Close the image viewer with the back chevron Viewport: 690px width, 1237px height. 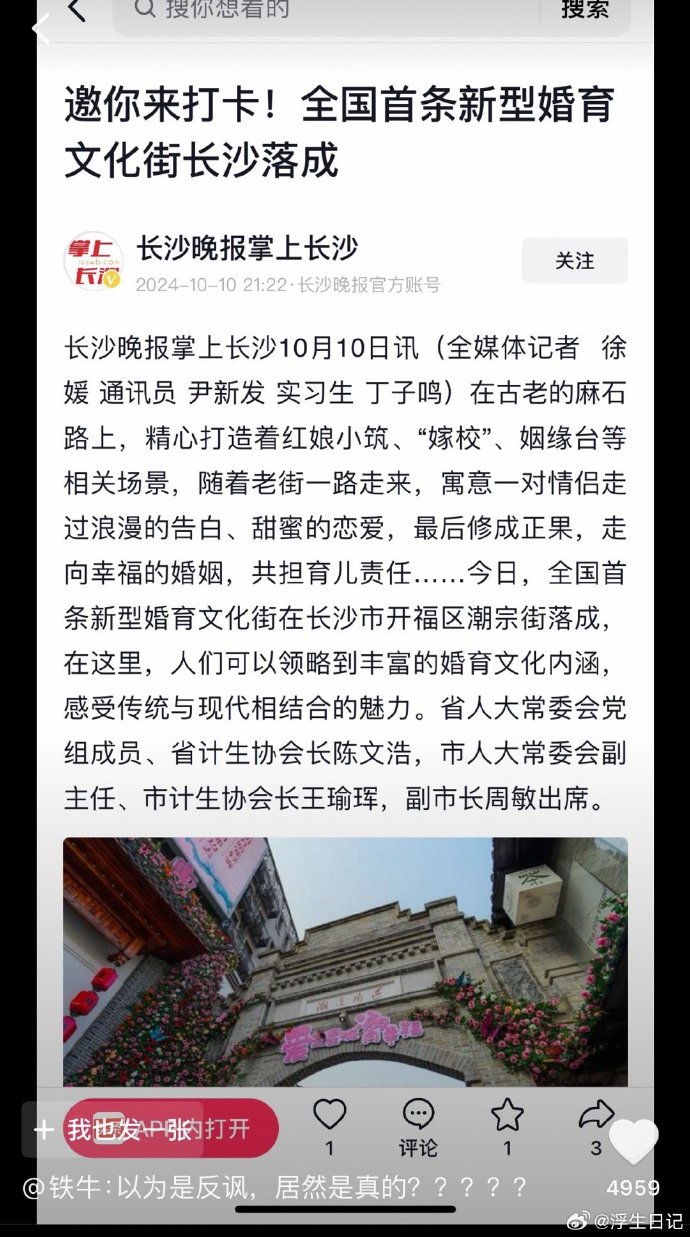coord(41,28)
